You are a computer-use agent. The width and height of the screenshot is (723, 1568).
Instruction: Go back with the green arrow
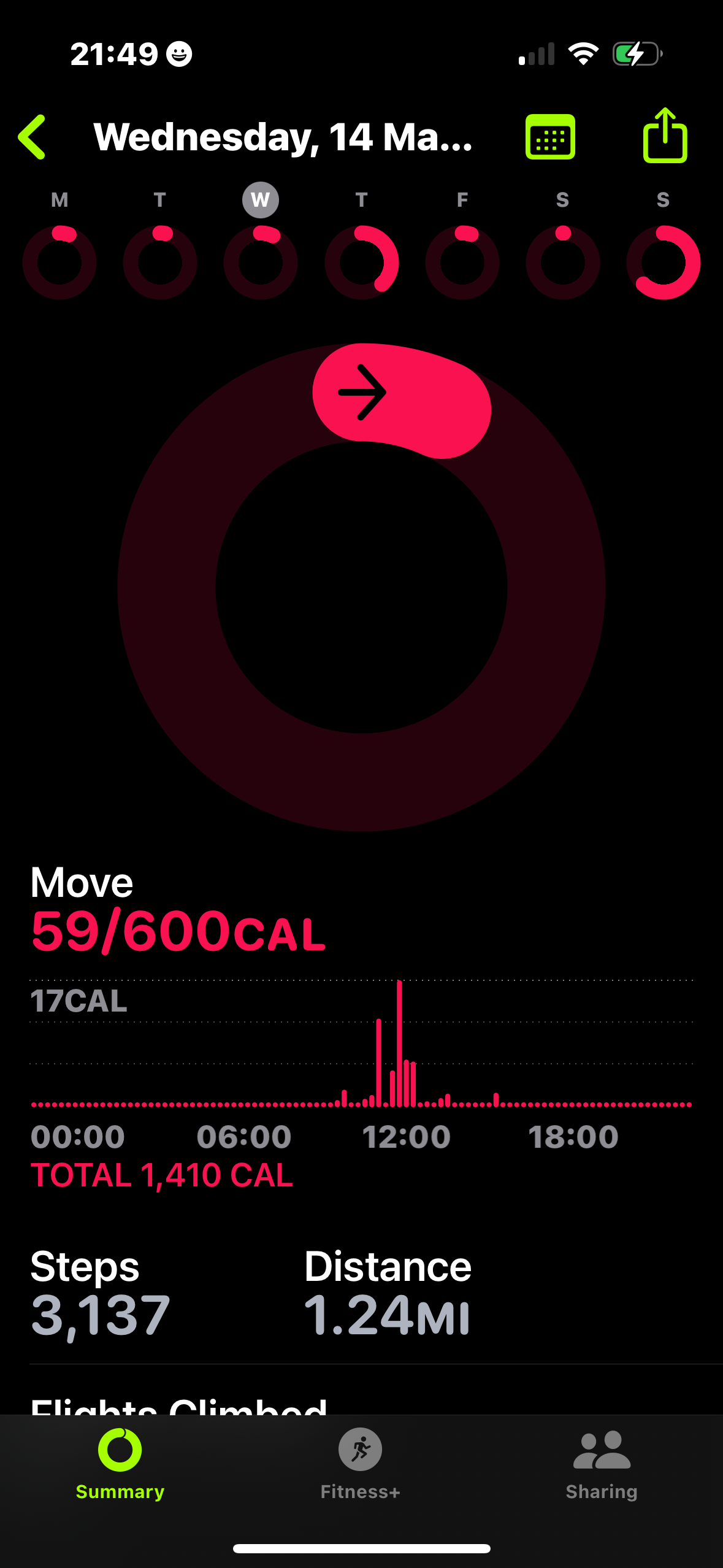pos(32,137)
